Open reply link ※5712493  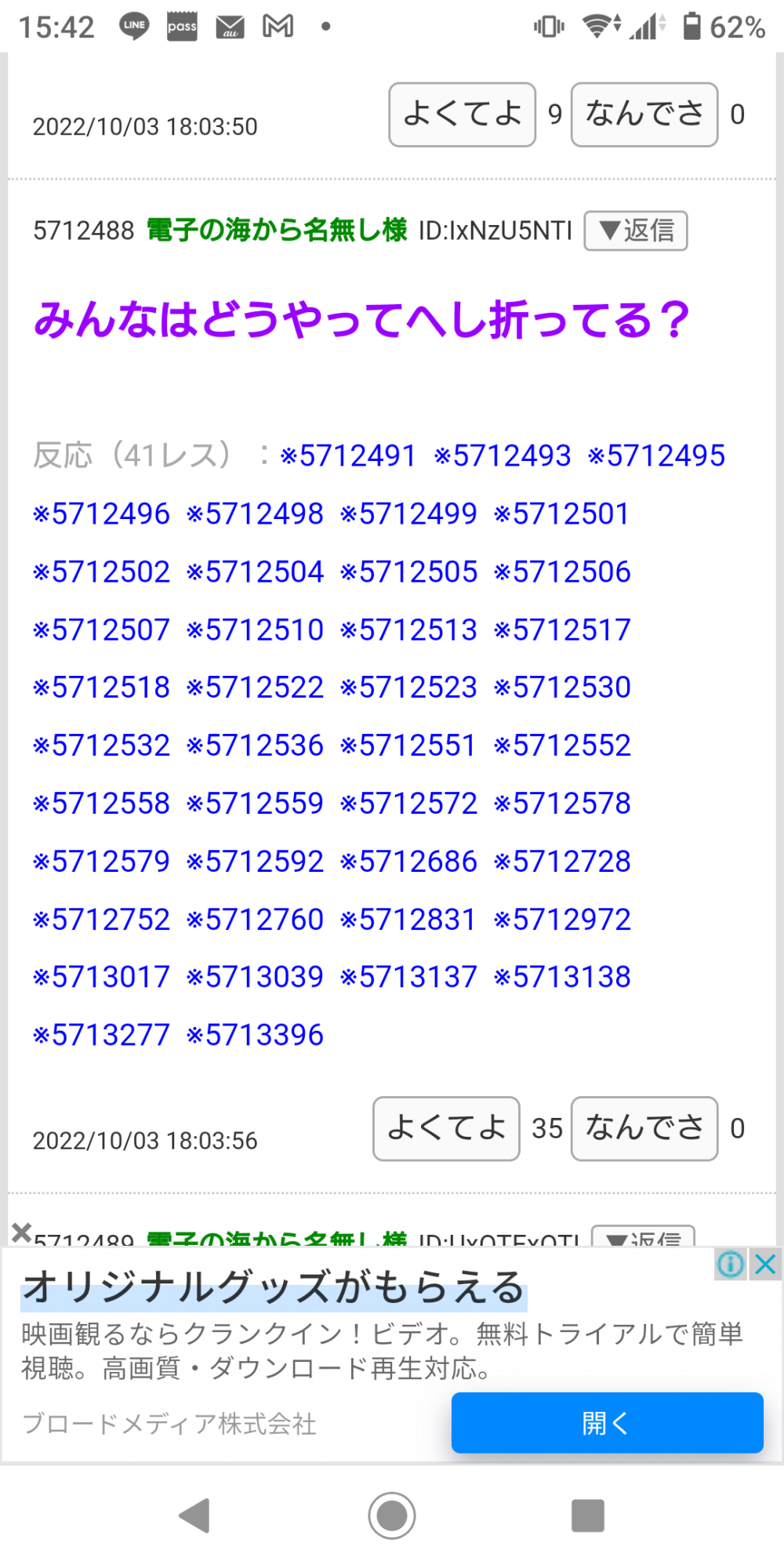point(503,456)
